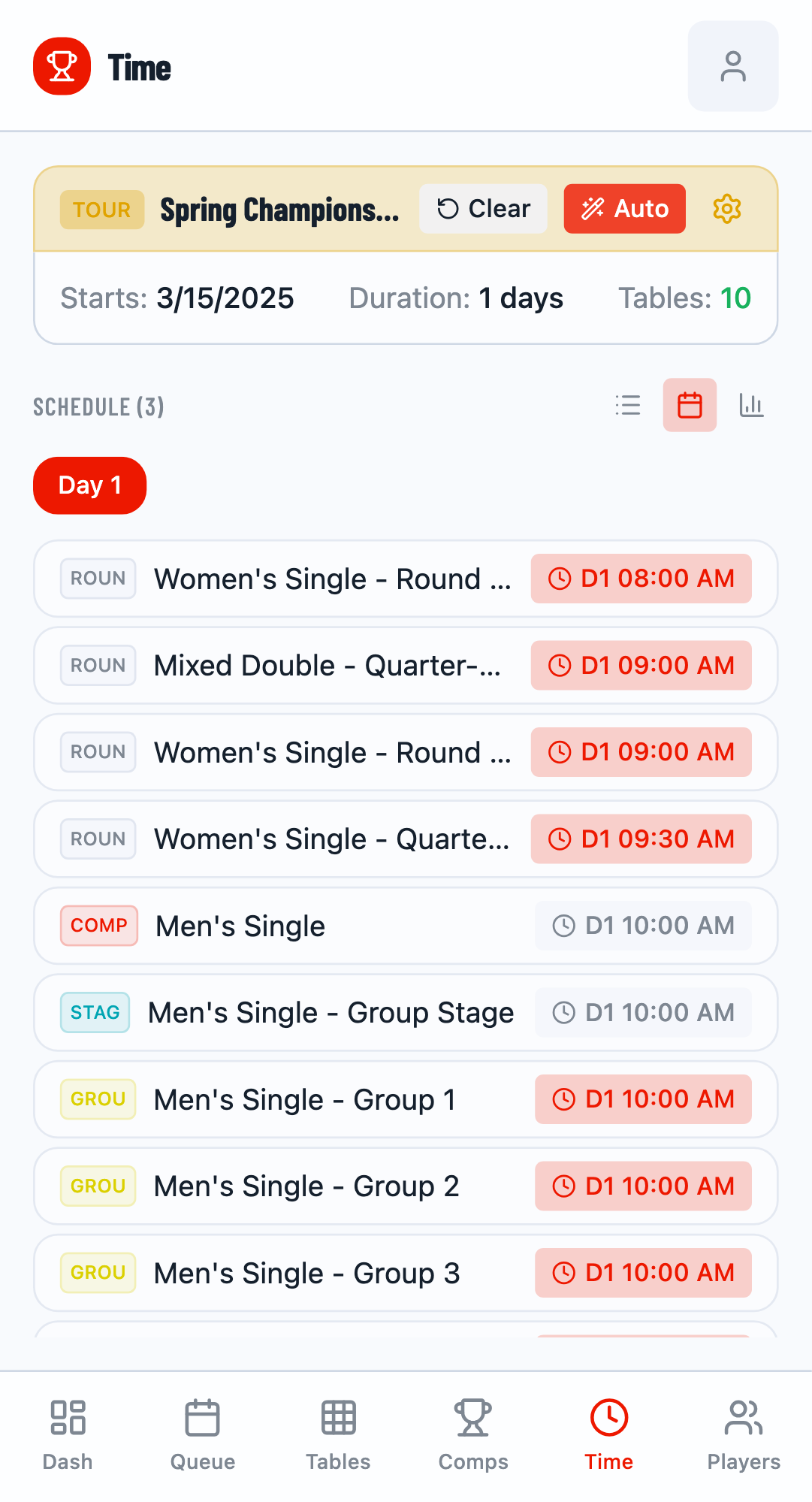812x1502 pixels.
Task: Expand Women's Single - Quarterfinal round entry
Action: (406, 839)
